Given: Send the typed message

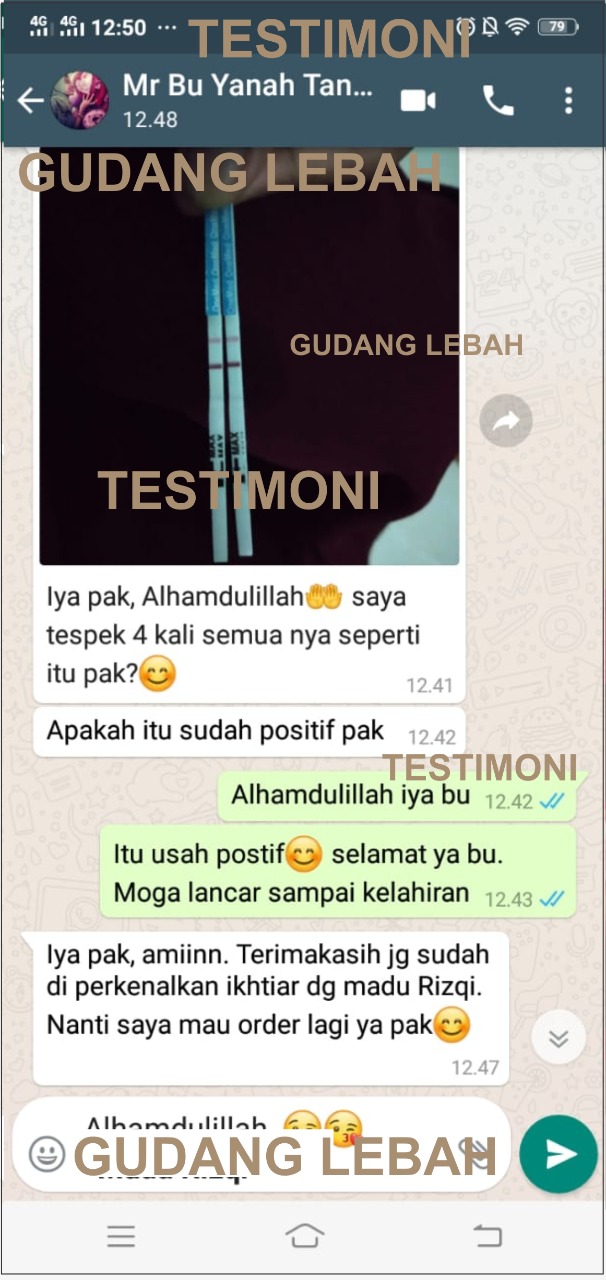Looking at the screenshot, I should point(558,1154).
